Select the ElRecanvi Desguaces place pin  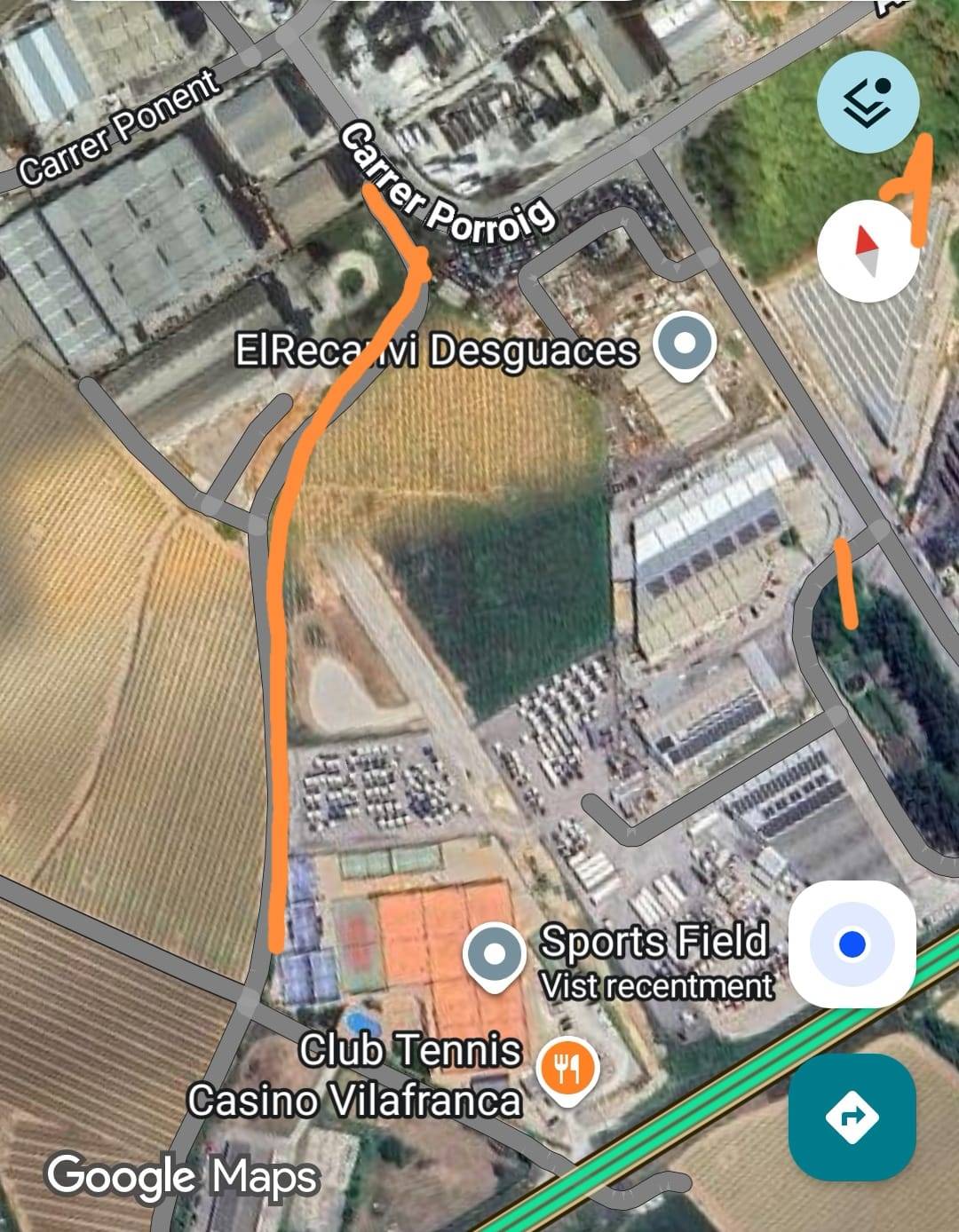pos(685,346)
